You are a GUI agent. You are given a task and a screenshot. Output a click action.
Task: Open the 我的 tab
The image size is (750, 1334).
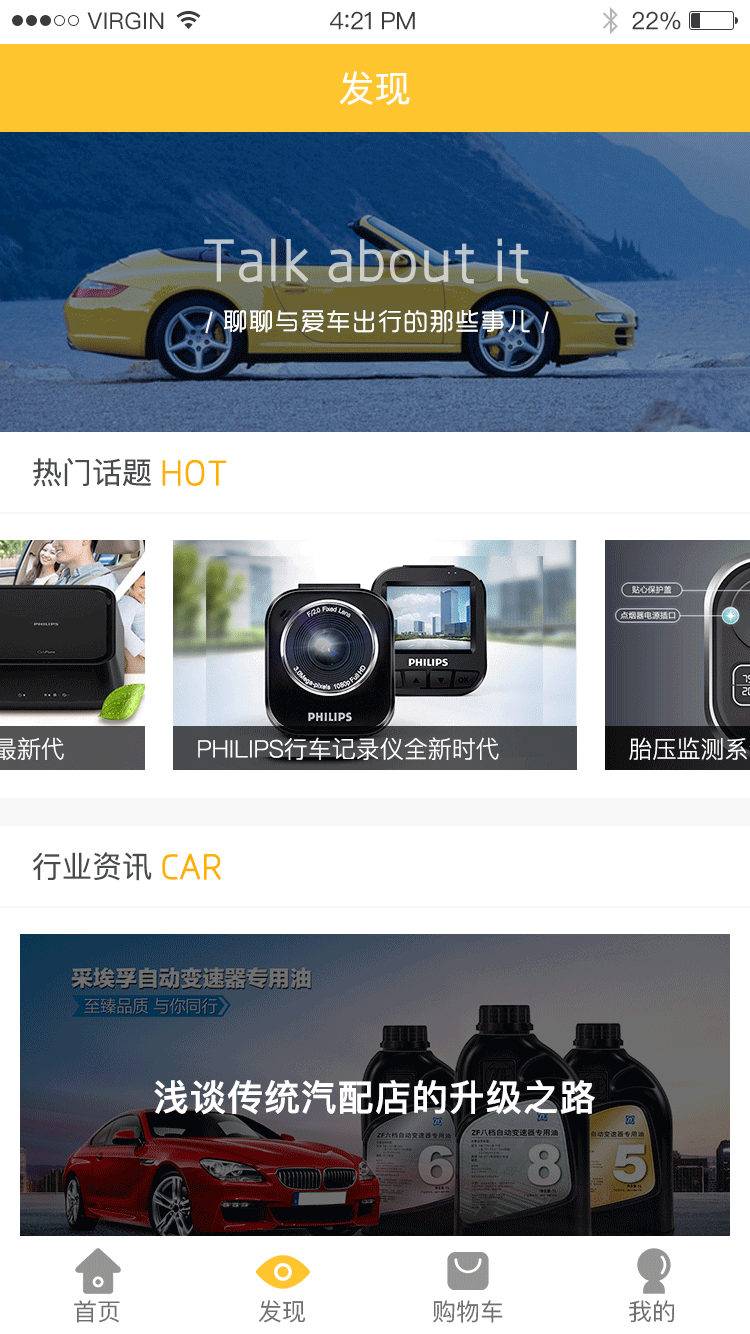(x=652, y=1287)
